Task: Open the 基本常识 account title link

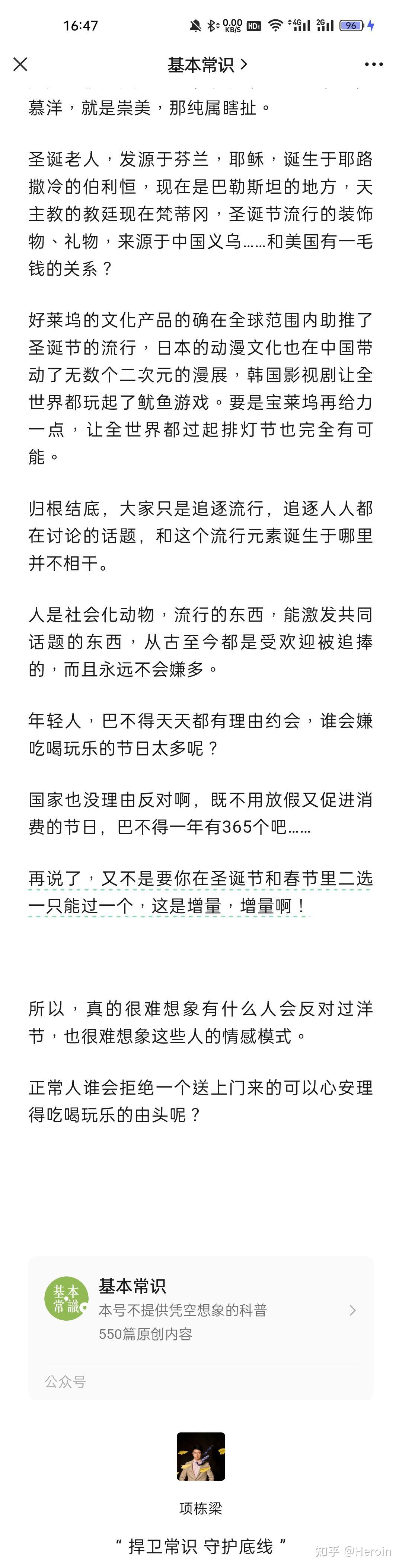Action: [207, 64]
